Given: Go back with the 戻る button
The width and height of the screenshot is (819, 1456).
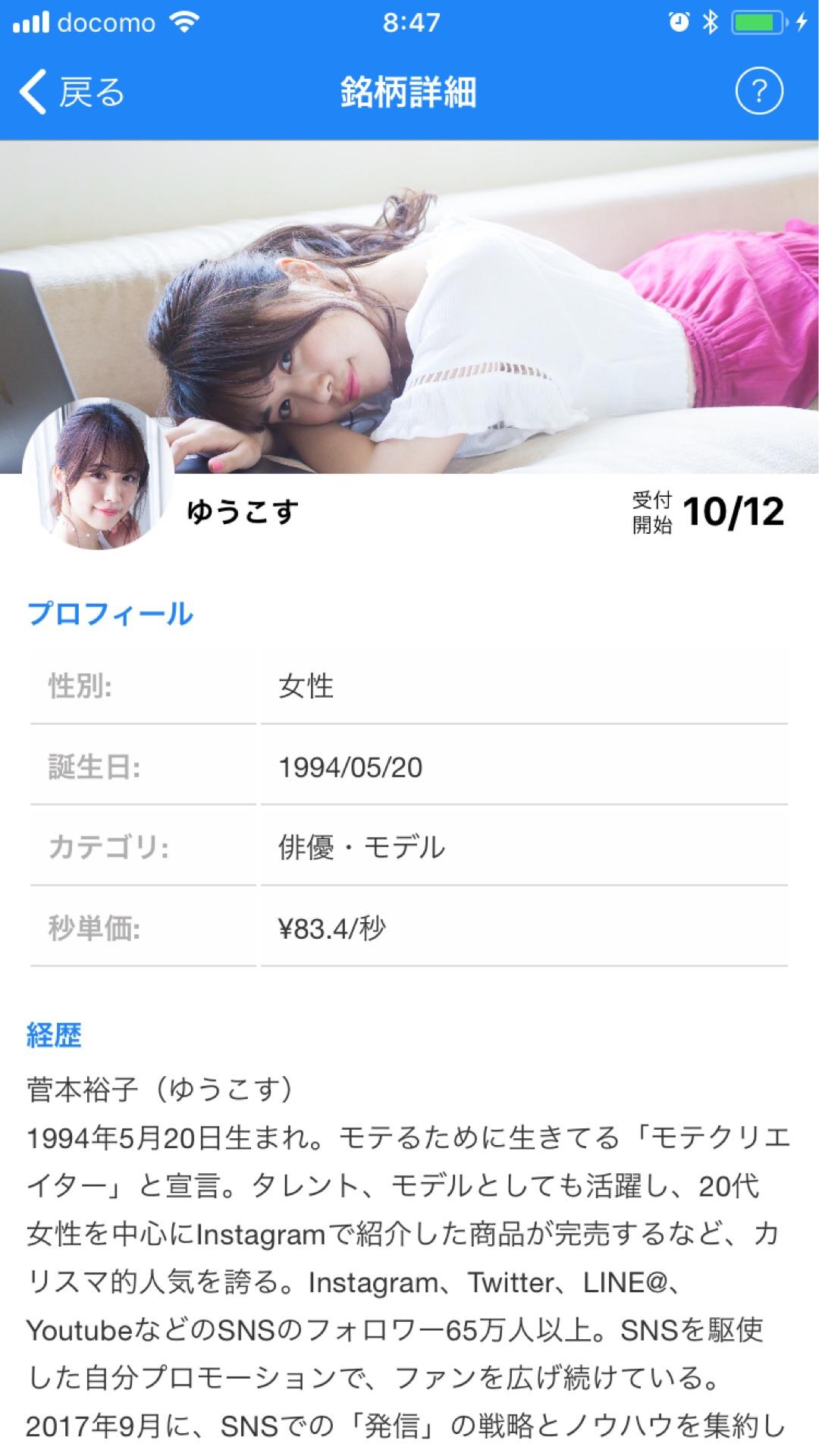Looking at the screenshot, I should (x=72, y=93).
